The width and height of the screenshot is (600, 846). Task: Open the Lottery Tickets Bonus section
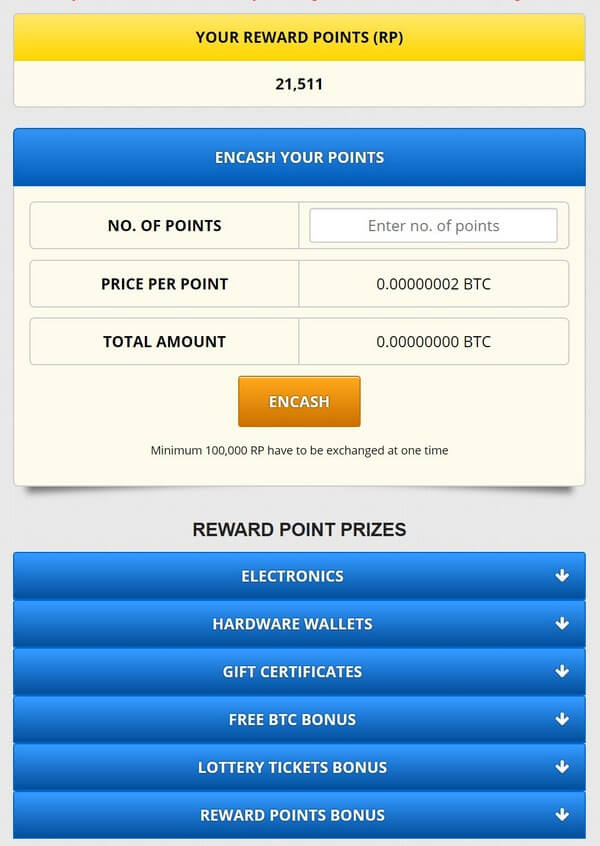click(x=299, y=768)
